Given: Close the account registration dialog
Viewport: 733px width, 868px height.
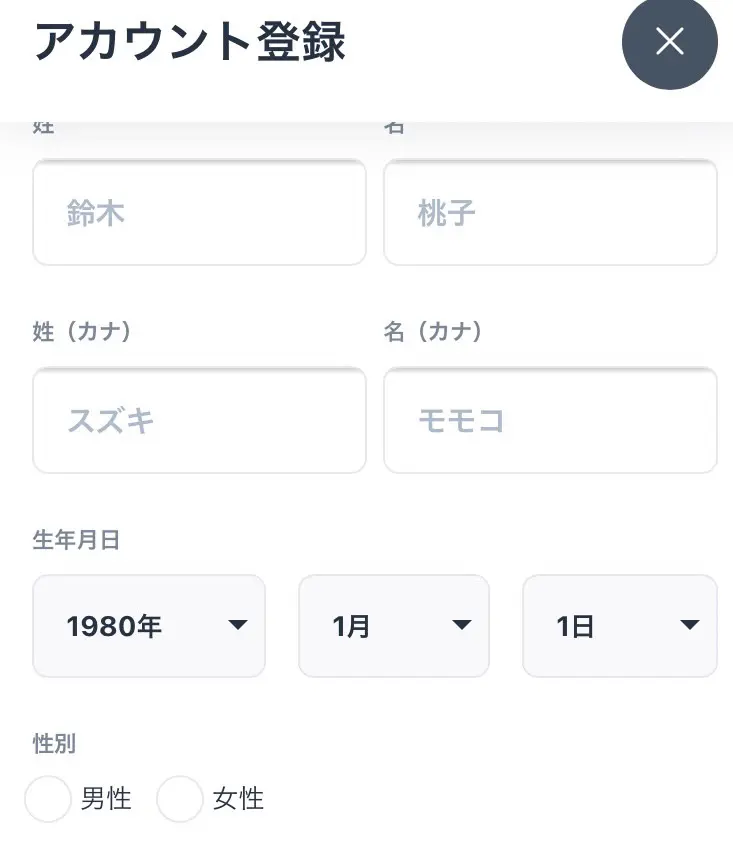Looking at the screenshot, I should [669, 42].
